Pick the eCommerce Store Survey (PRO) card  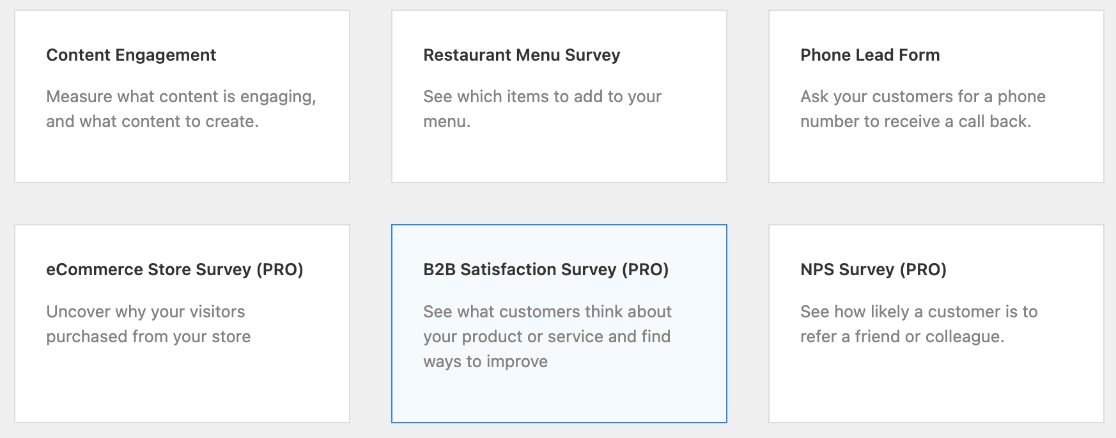(182, 323)
